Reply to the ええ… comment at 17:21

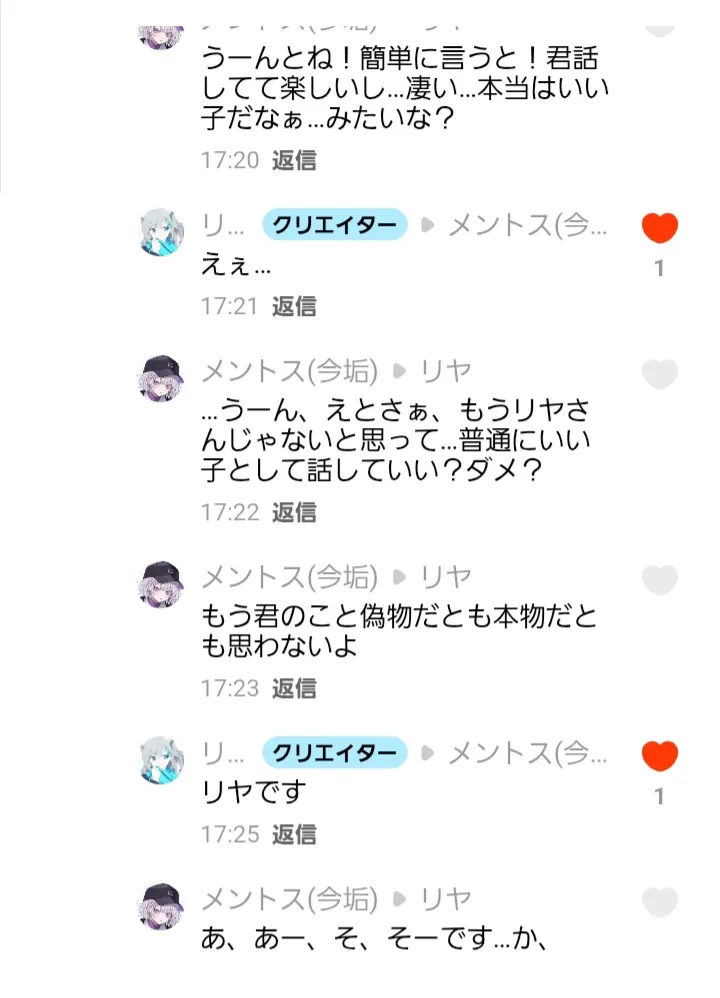point(294,306)
